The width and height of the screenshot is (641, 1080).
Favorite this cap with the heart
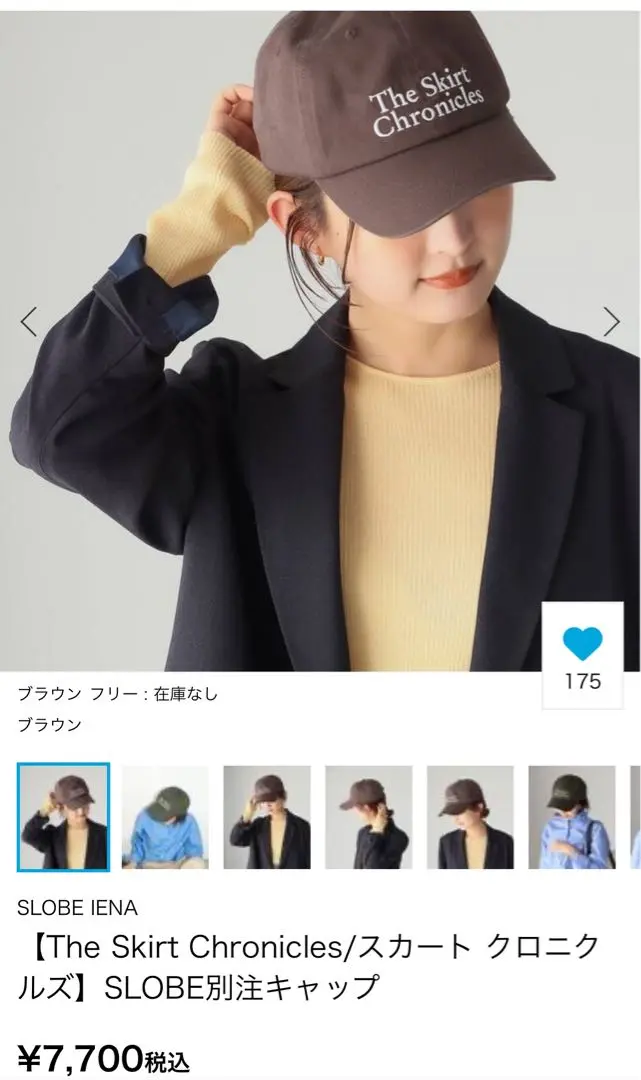pos(582,644)
